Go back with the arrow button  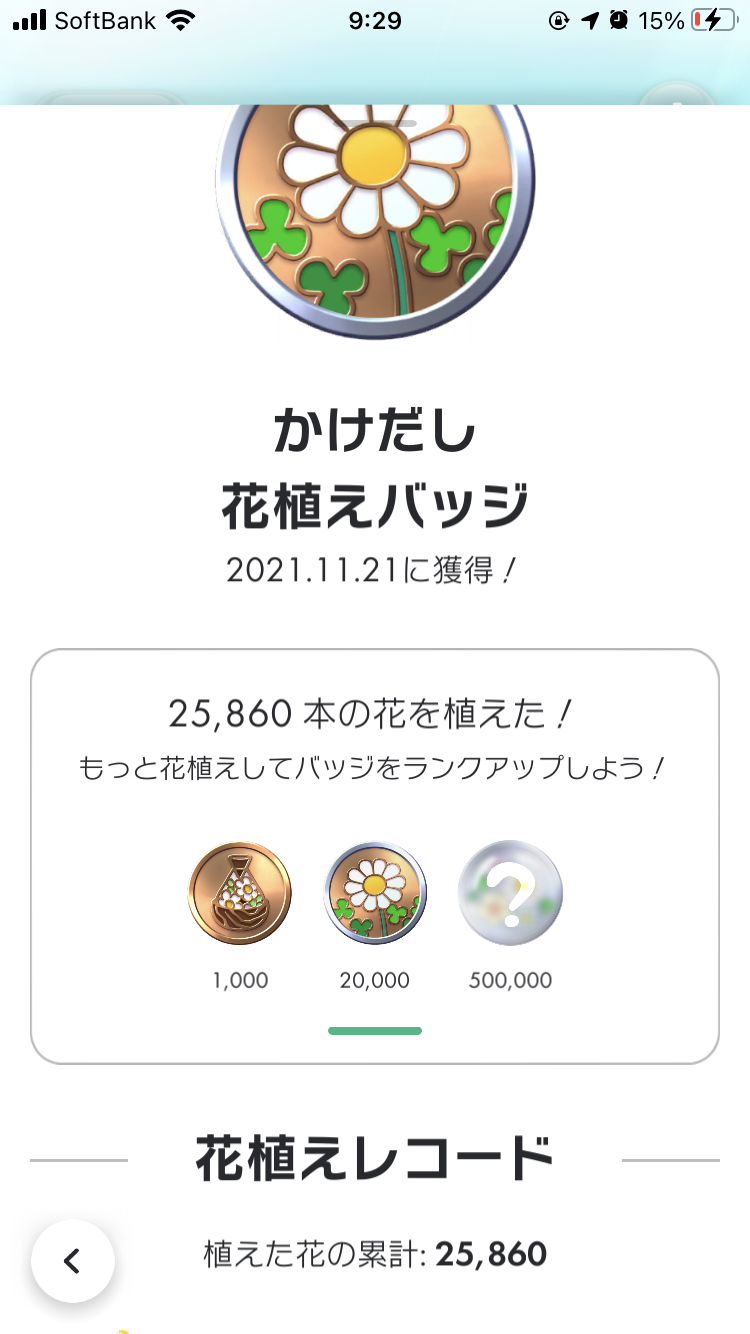(72, 1261)
